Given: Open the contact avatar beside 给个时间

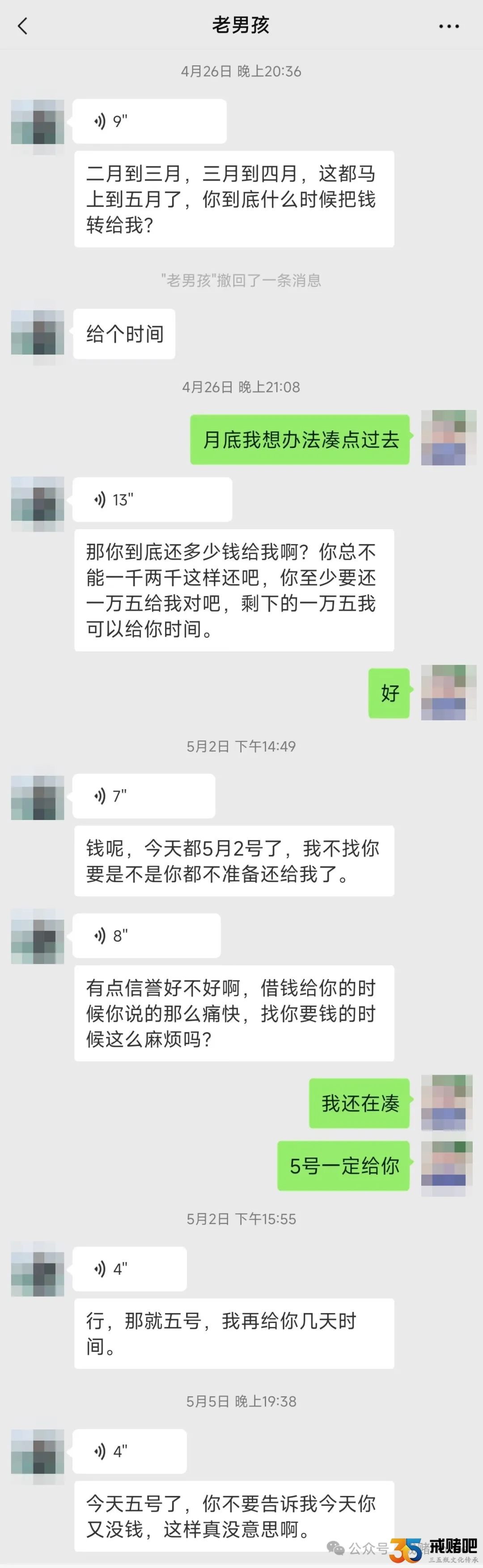Looking at the screenshot, I should click(38, 334).
